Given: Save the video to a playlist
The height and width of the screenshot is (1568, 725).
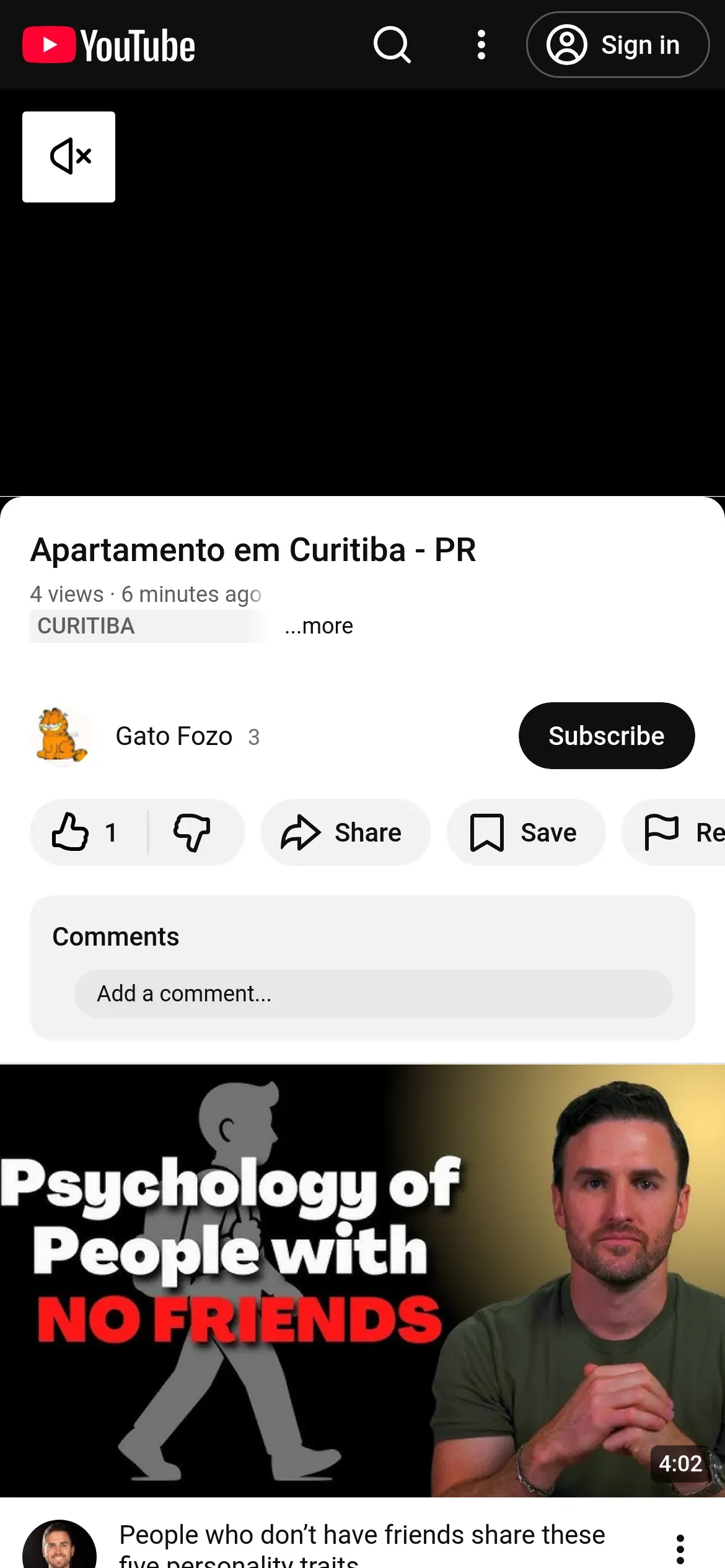Looking at the screenshot, I should (x=525, y=832).
